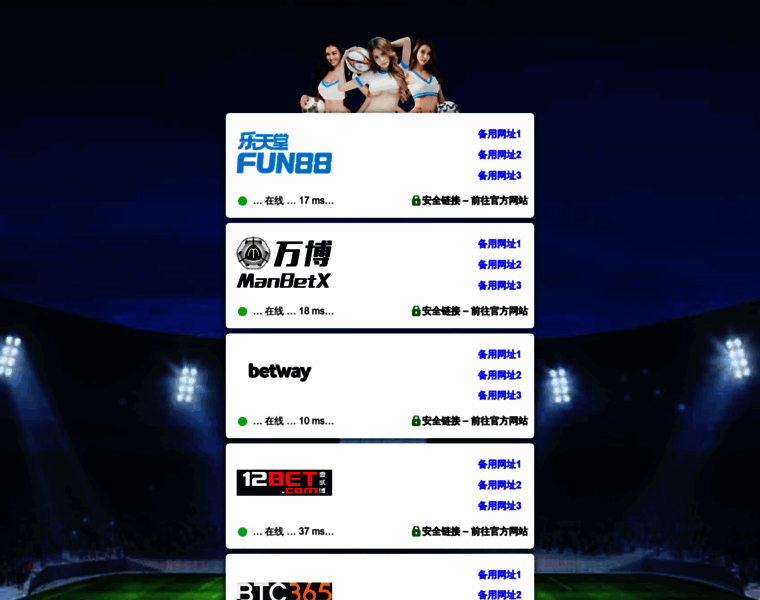
Task: Open 备用网址3 link for 12BET
Action: [499, 506]
